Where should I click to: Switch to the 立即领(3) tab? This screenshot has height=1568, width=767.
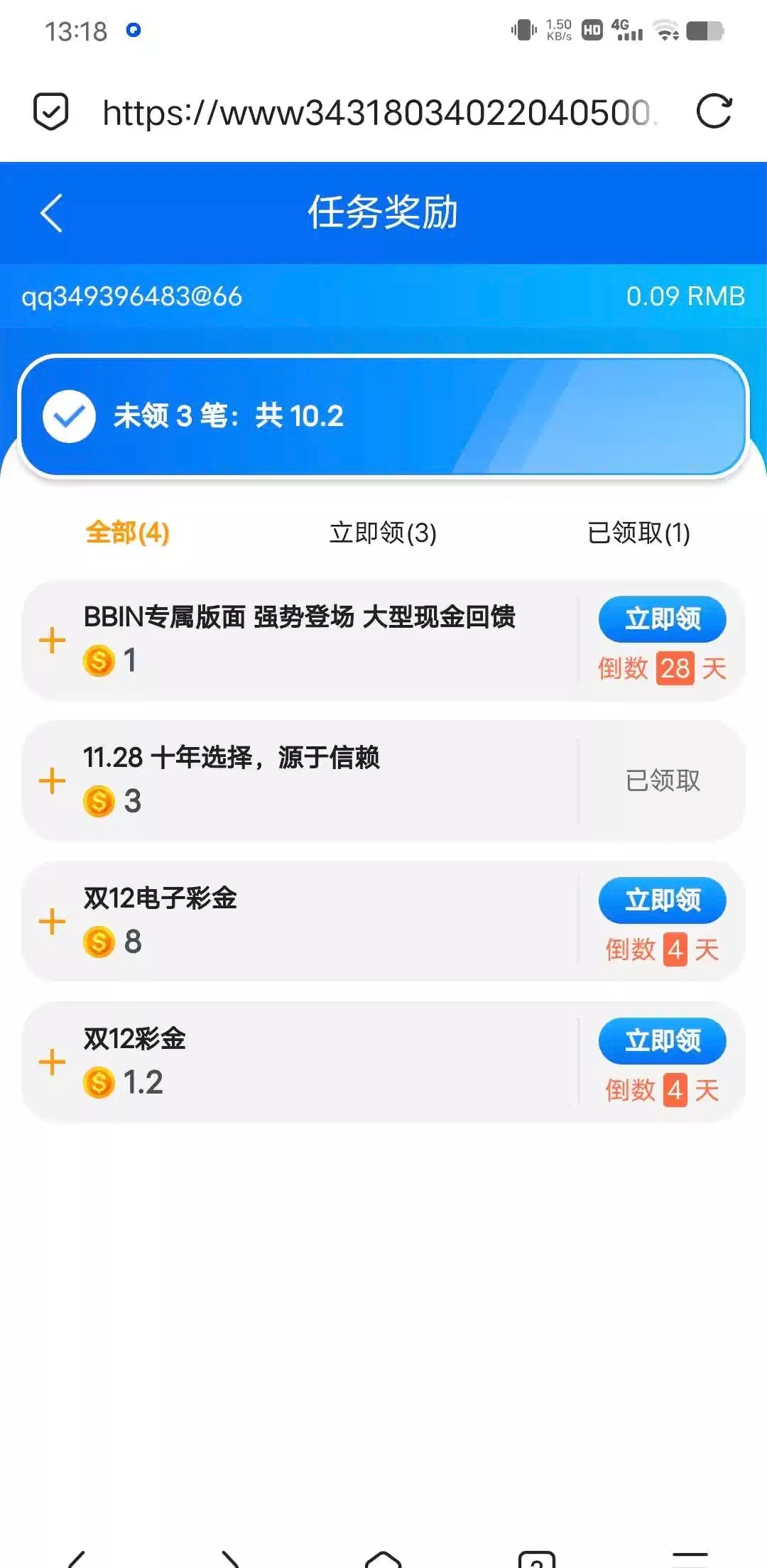[383, 533]
